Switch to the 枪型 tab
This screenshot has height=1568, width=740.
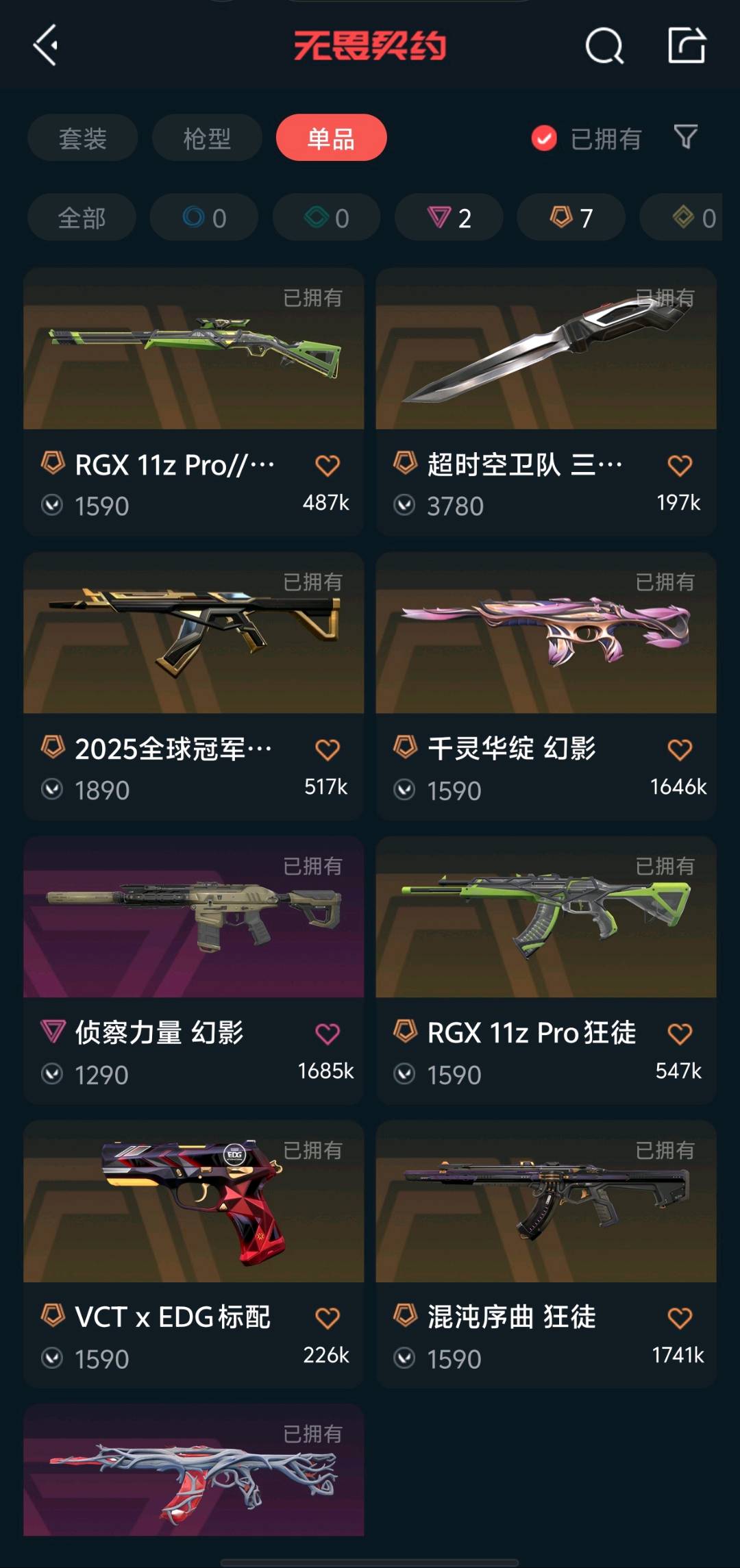[x=207, y=138]
